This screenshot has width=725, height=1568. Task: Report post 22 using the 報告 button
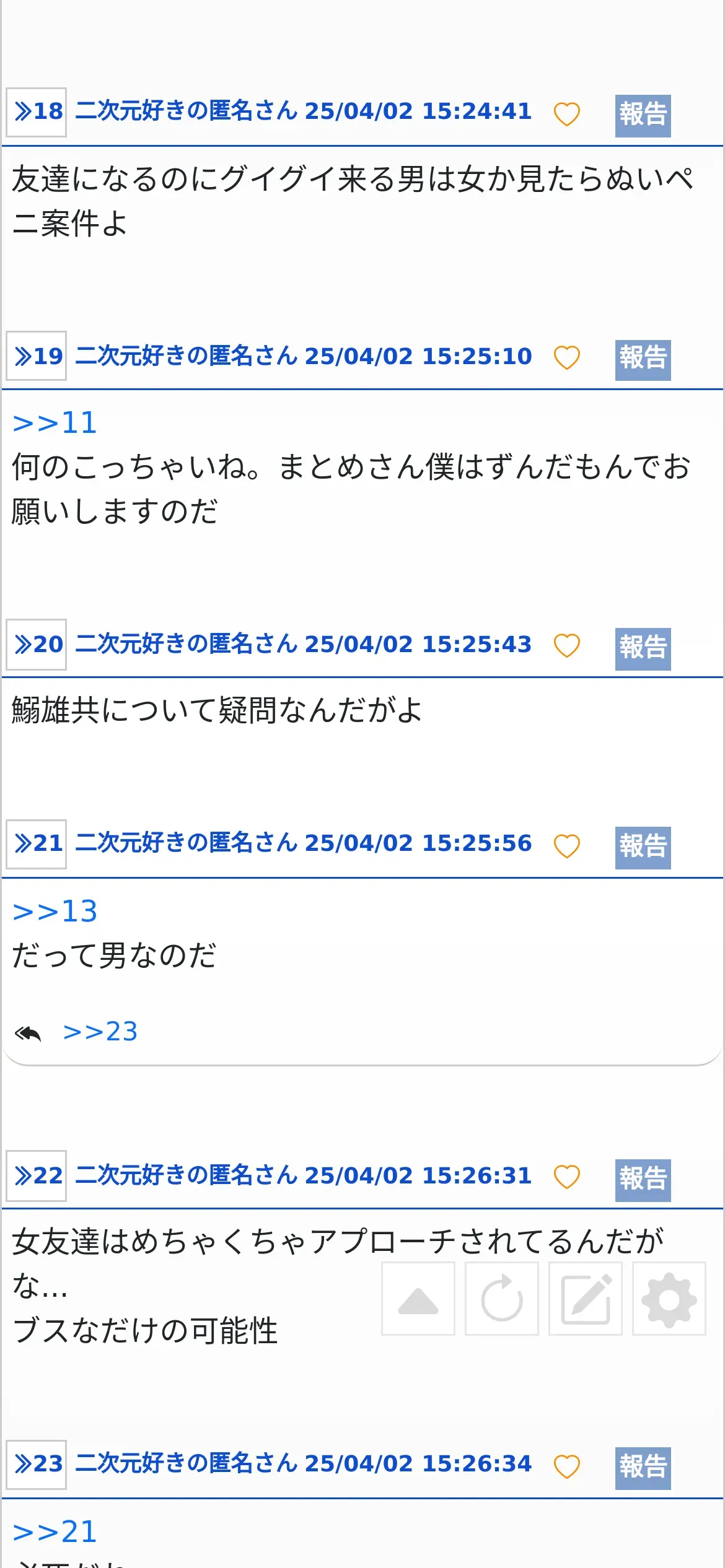pos(643,1180)
